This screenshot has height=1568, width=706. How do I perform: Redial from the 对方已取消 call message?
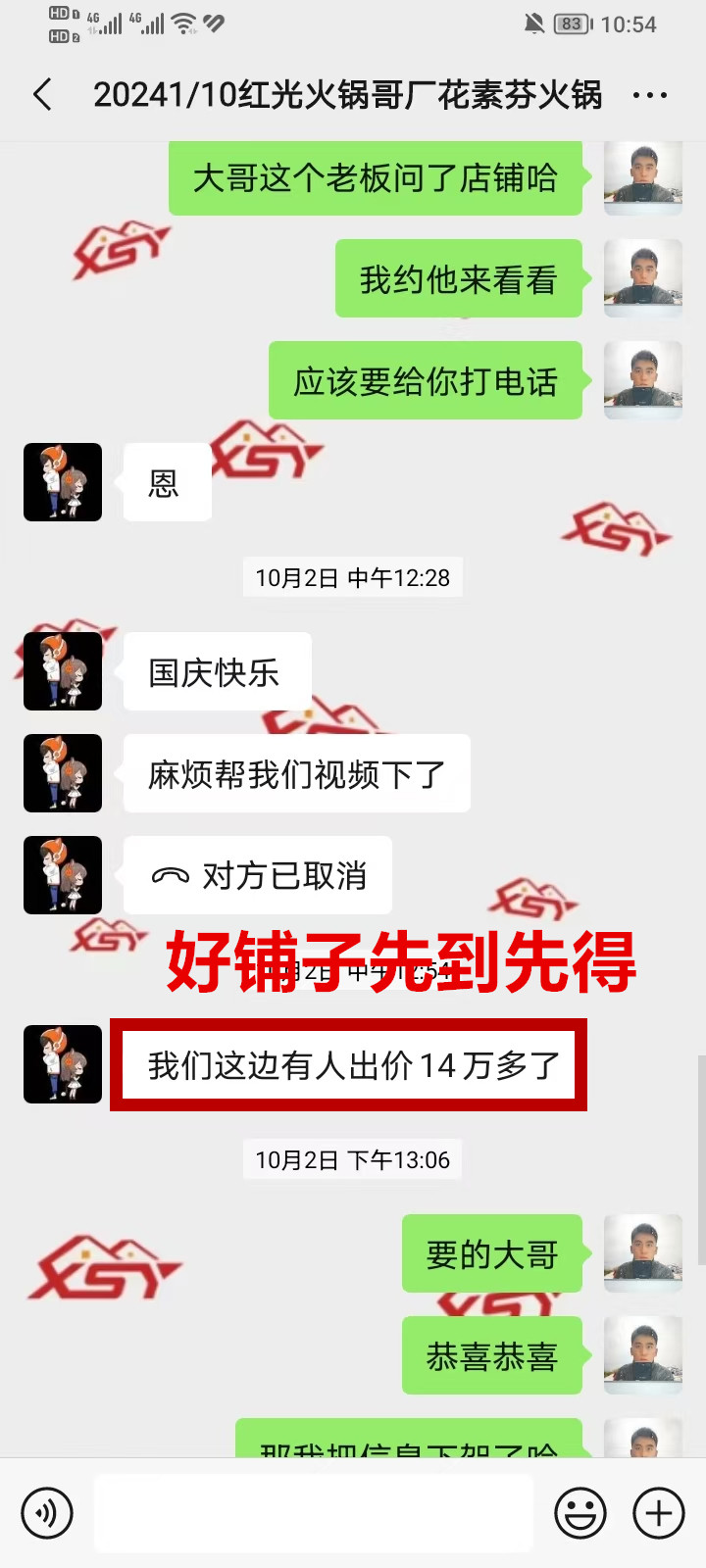click(258, 875)
